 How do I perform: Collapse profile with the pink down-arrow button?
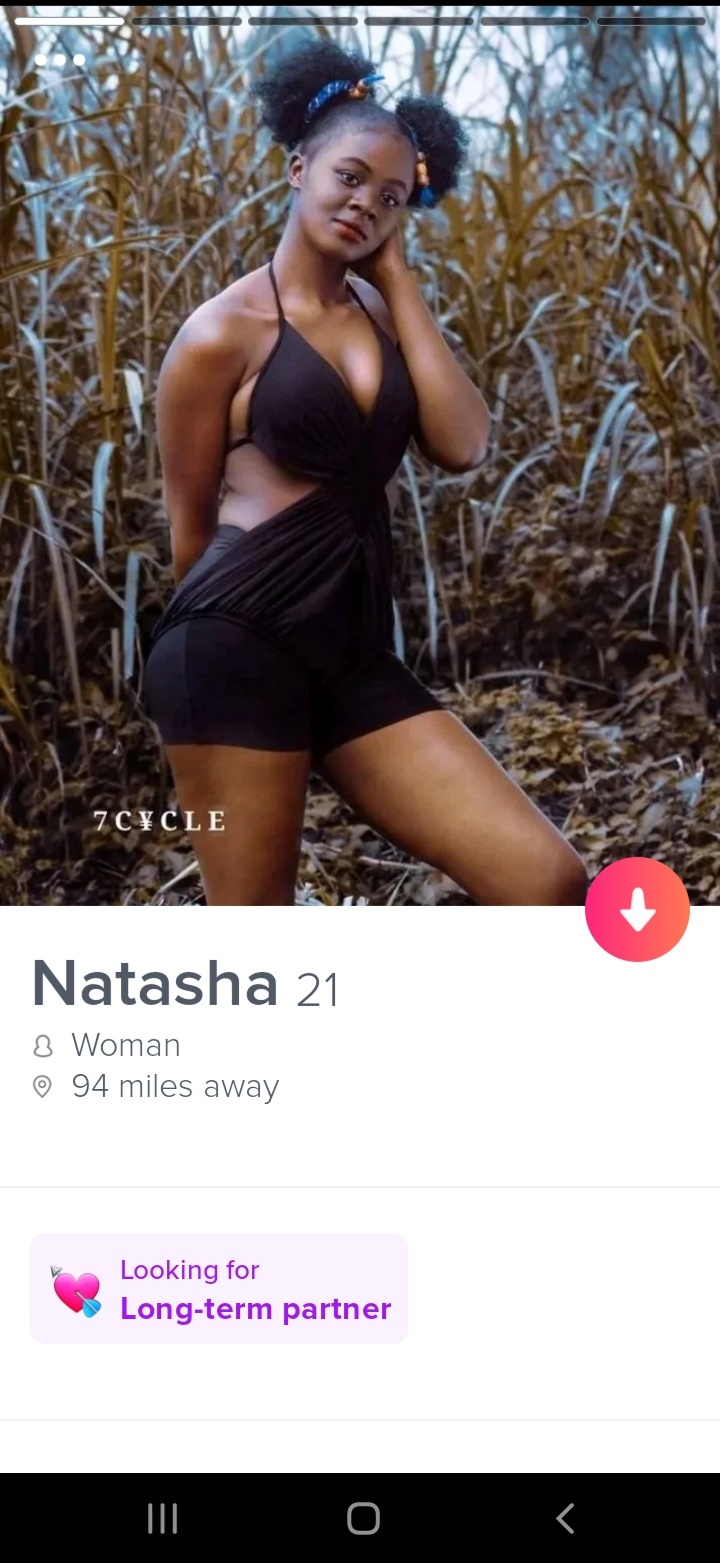pos(637,909)
